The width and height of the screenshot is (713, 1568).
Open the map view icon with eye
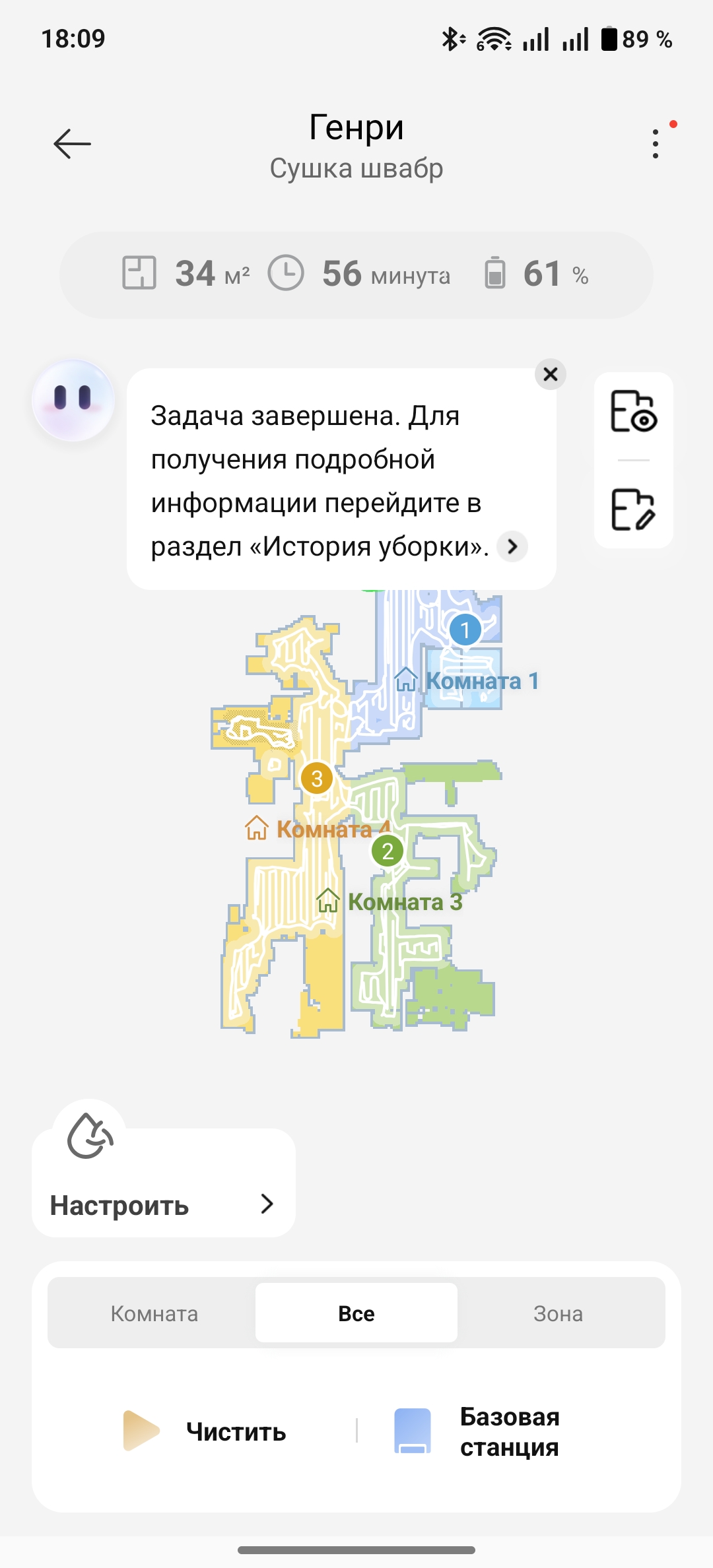pos(633,411)
